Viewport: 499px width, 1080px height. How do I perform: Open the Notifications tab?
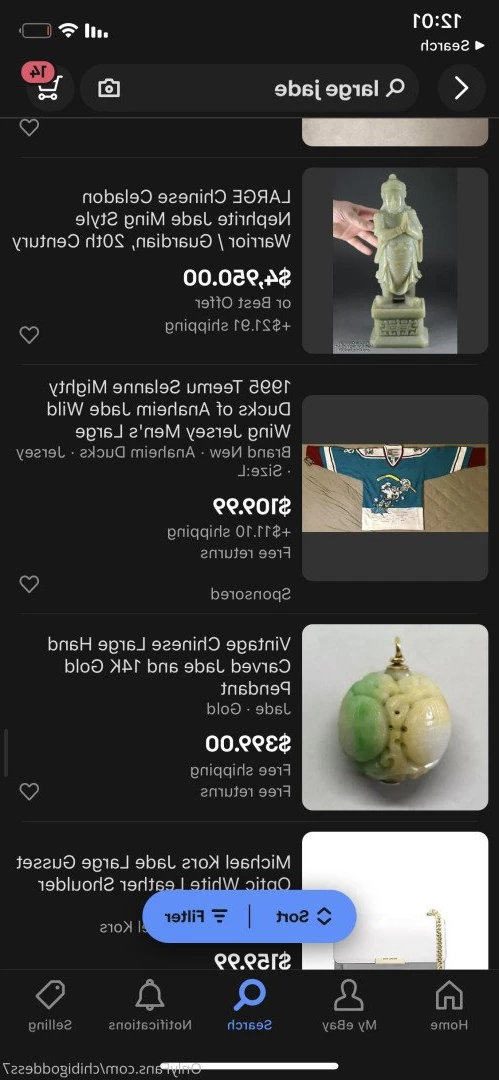(x=150, y=1006)
